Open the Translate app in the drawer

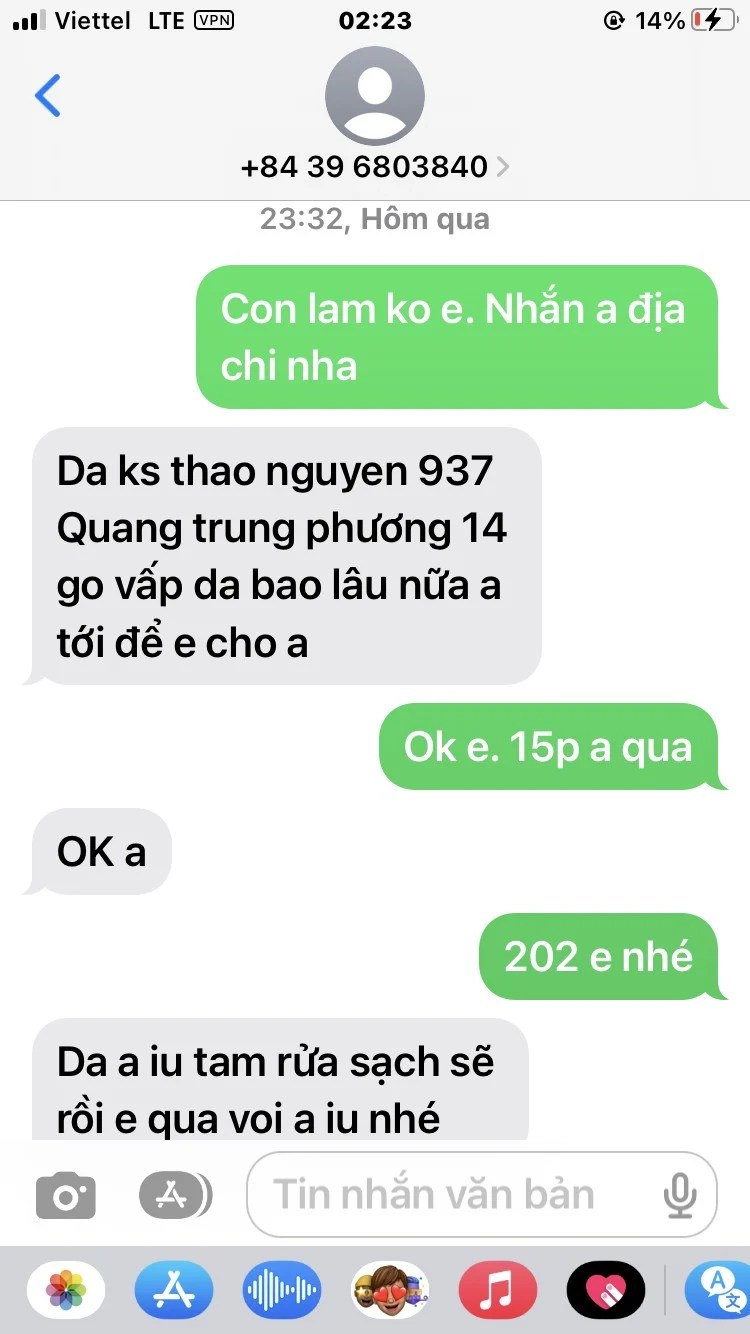tap(718, 1290)
